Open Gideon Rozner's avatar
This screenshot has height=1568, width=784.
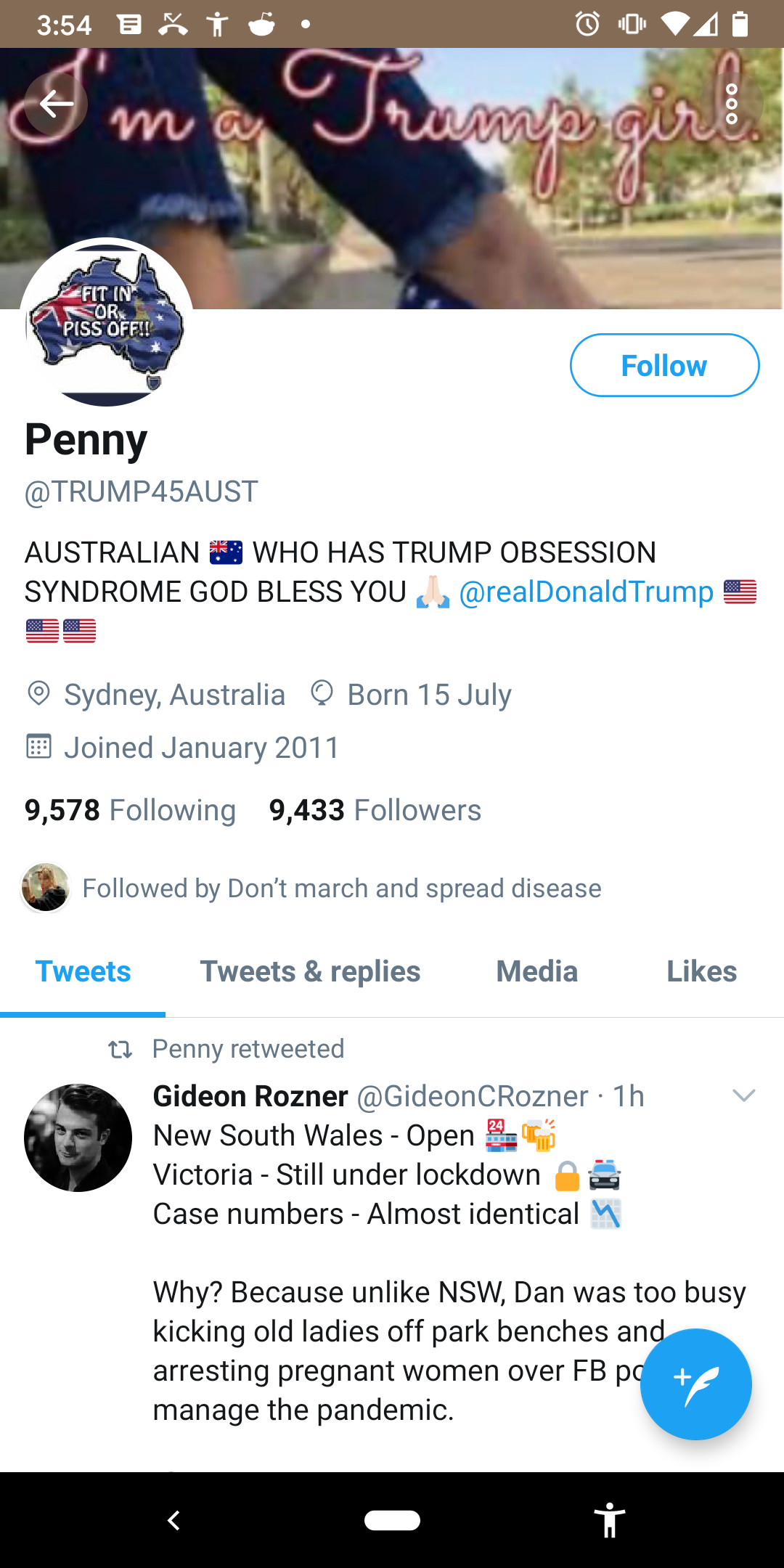[x=78, y=1138]
